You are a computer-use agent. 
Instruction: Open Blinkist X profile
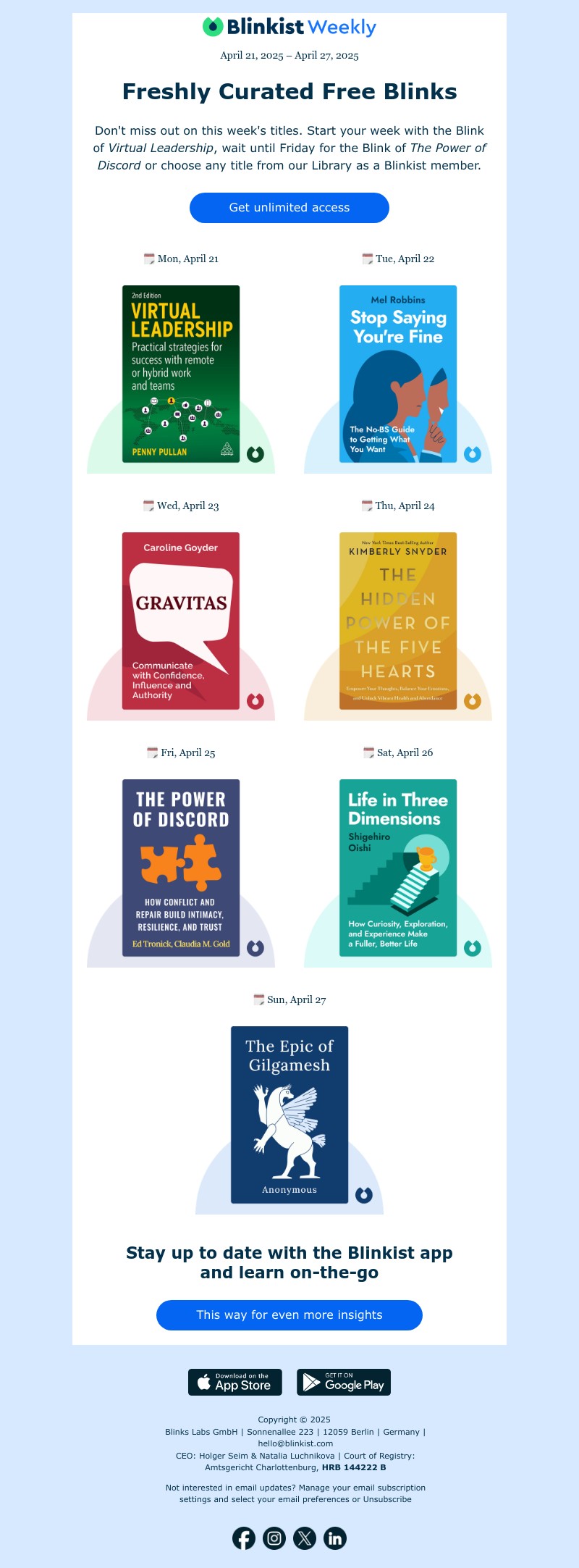click(x=305, y=1538)
